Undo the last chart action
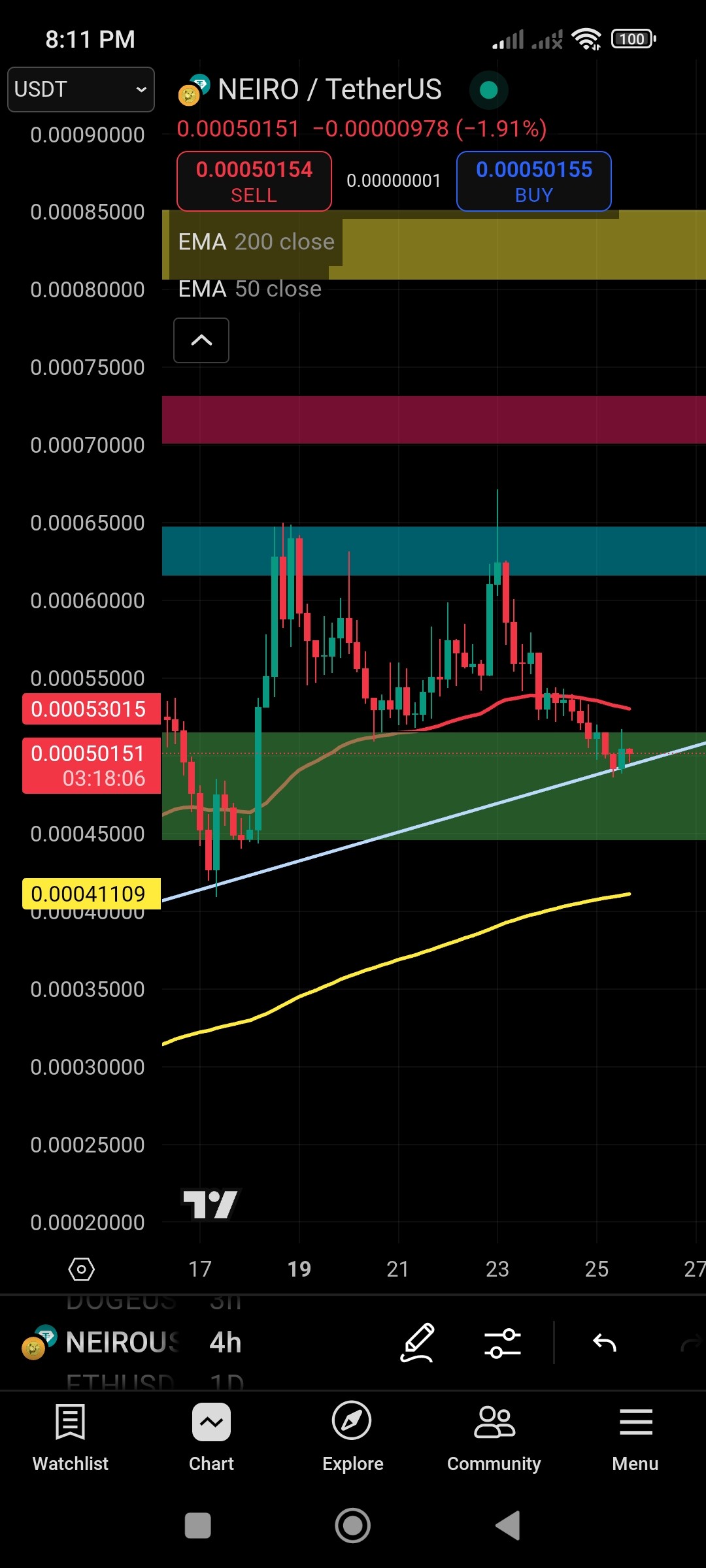This screenshot has height=1568, width=706. (x=605, y=1343)
